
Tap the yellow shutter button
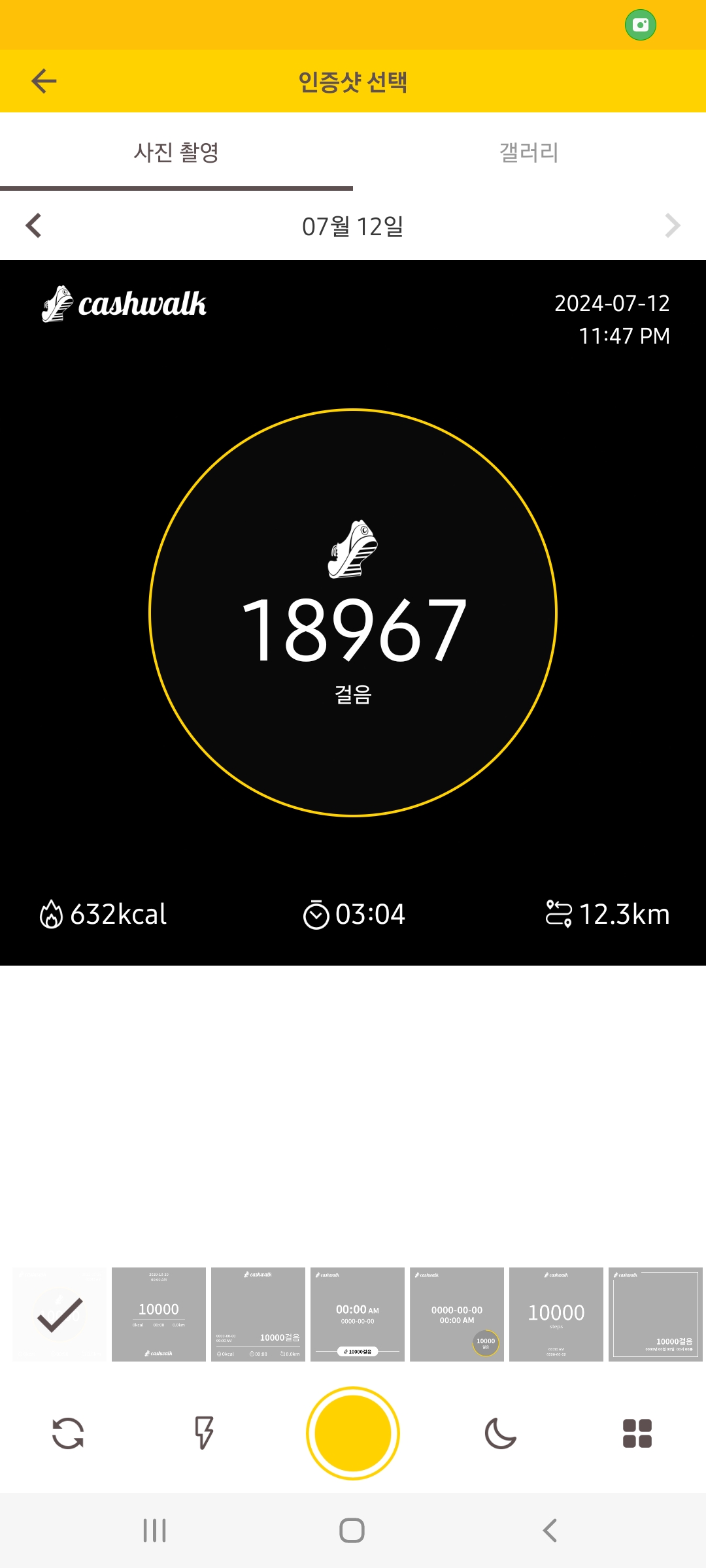coord(353,1433)
